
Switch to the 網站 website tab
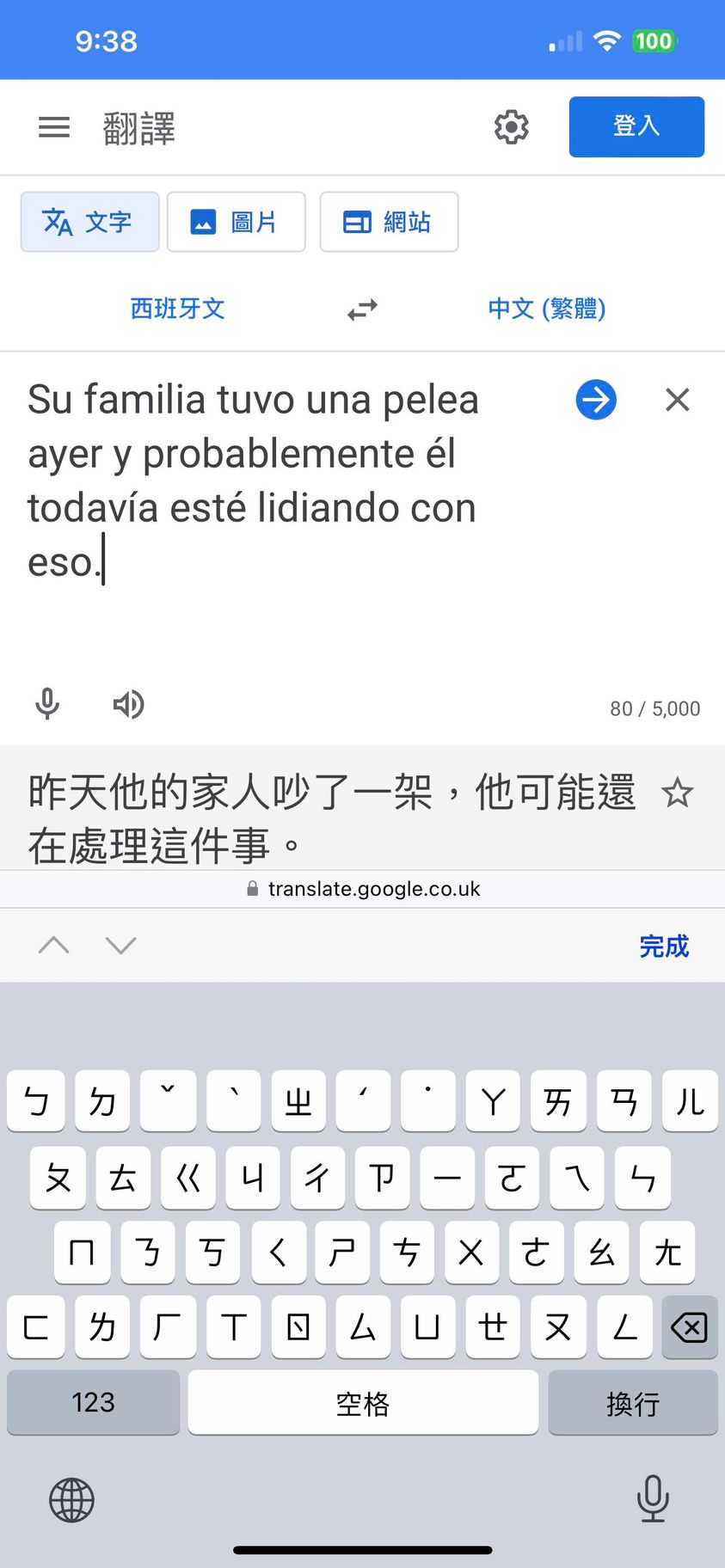(389, 222)
